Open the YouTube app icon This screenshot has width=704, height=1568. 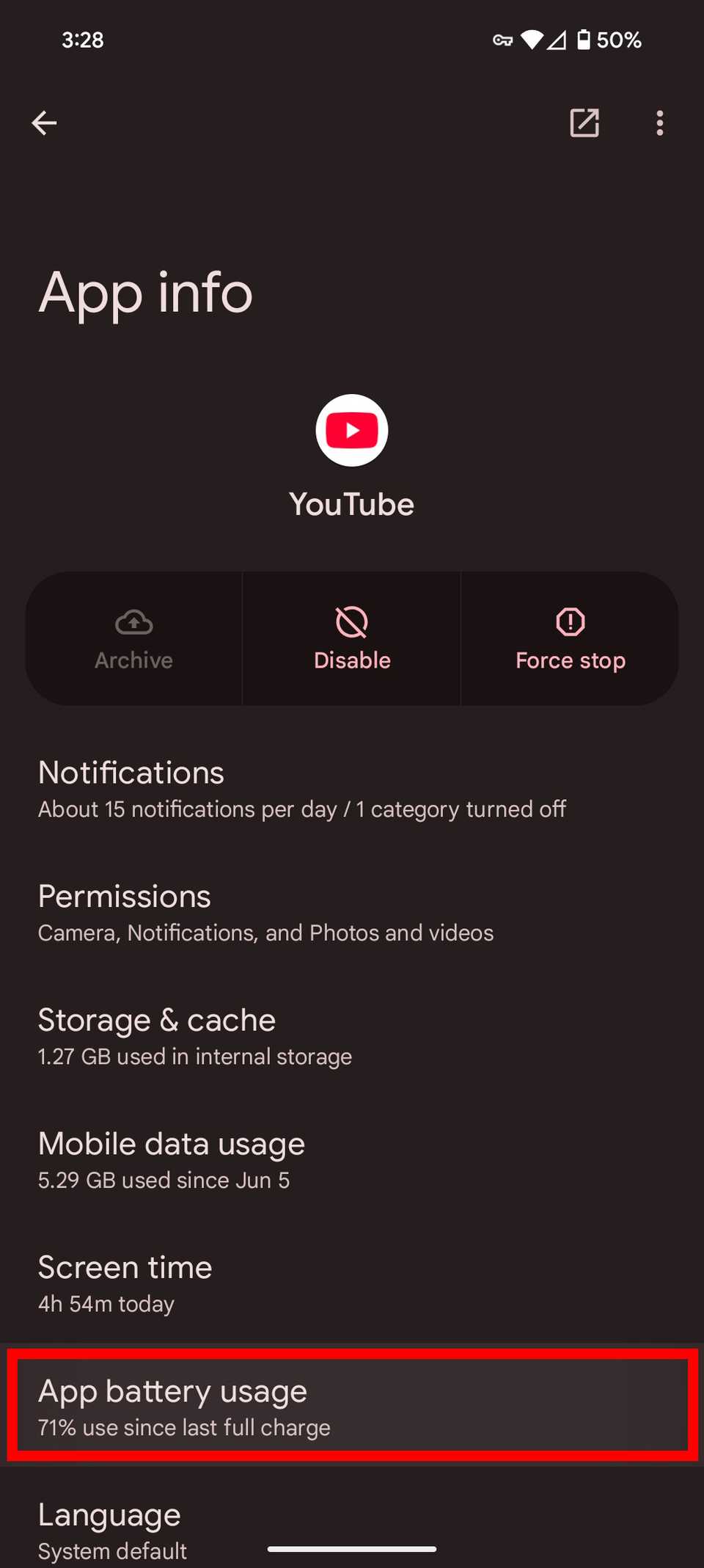352,430
